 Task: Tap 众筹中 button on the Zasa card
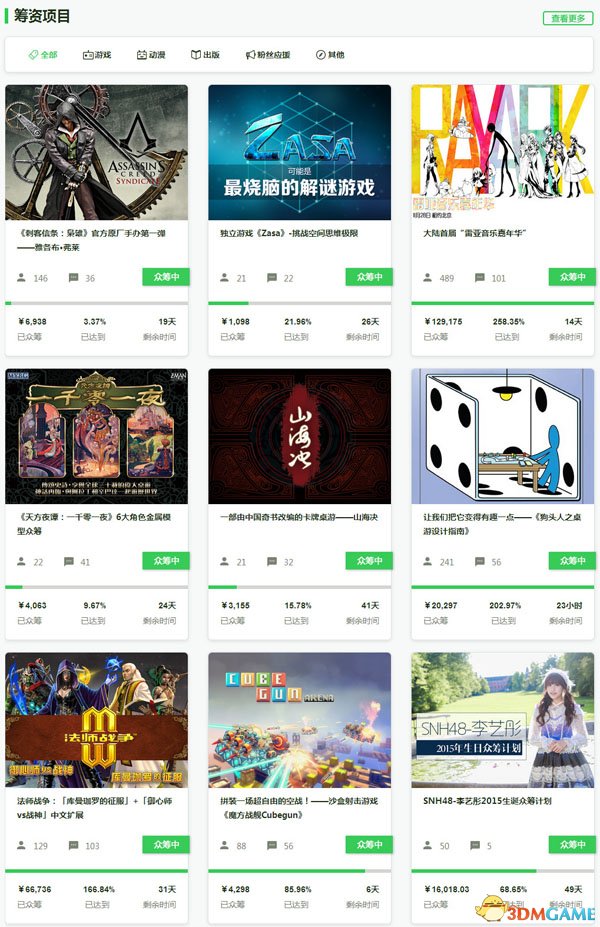click(369, 277)
